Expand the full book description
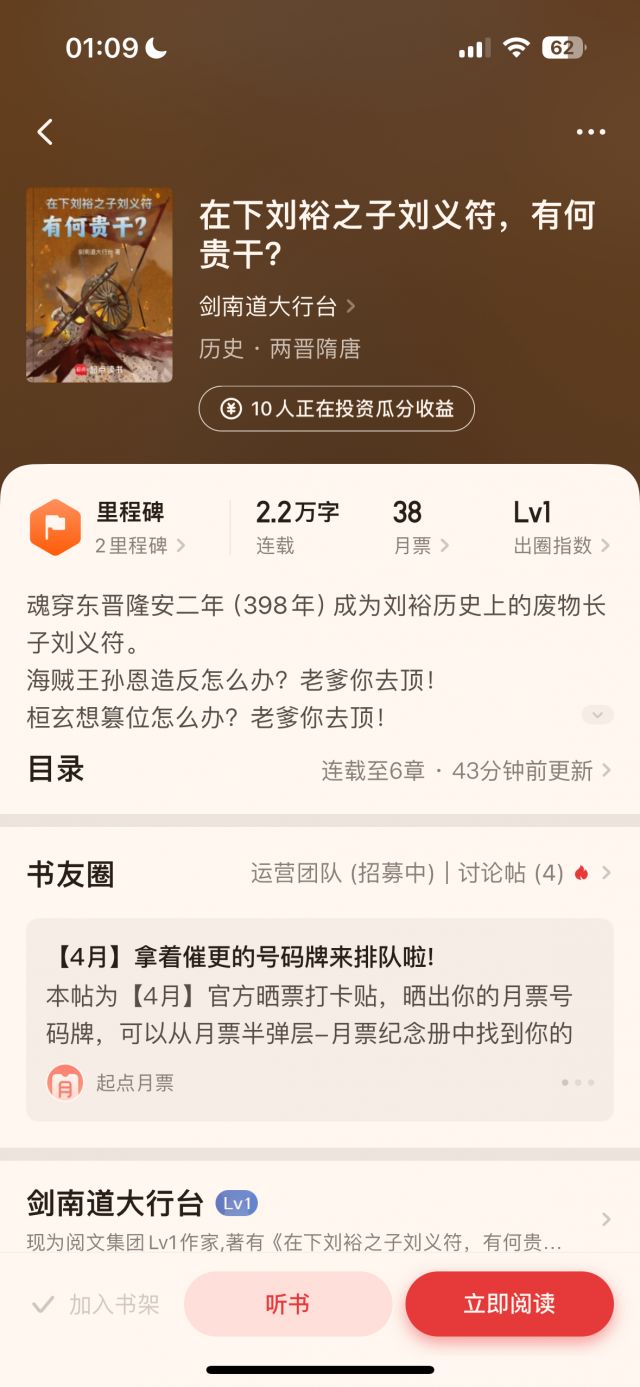Screen dimensions: 640x1387 (x=597, y=715)
